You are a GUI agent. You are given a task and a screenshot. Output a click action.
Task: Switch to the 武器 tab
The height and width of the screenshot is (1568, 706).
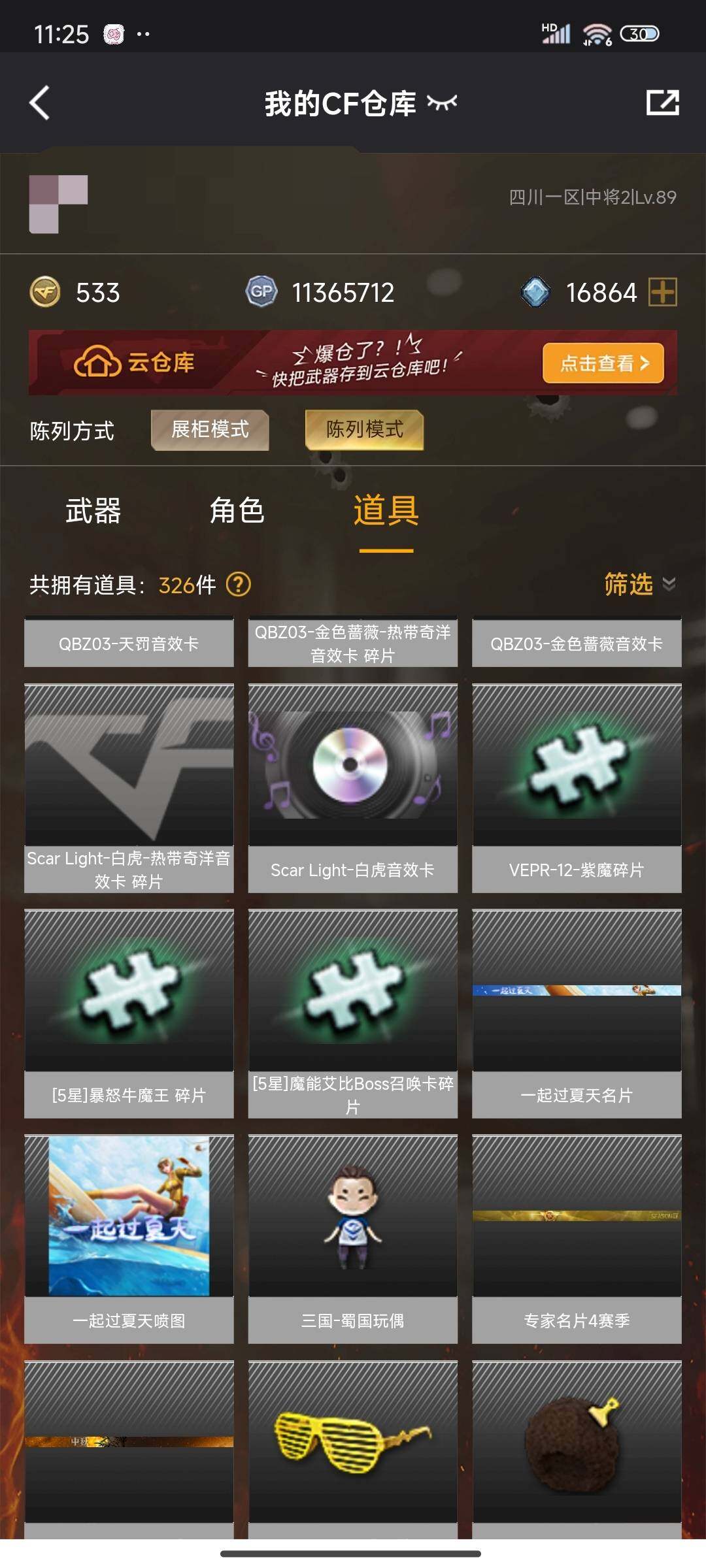[x=93, y=511]
